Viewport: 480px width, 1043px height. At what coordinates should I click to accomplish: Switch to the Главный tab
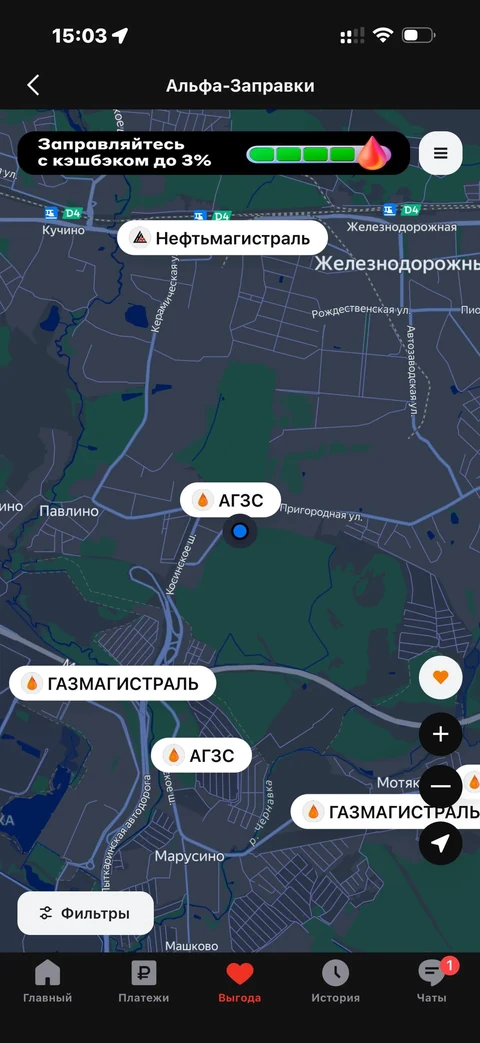point(48,982)
